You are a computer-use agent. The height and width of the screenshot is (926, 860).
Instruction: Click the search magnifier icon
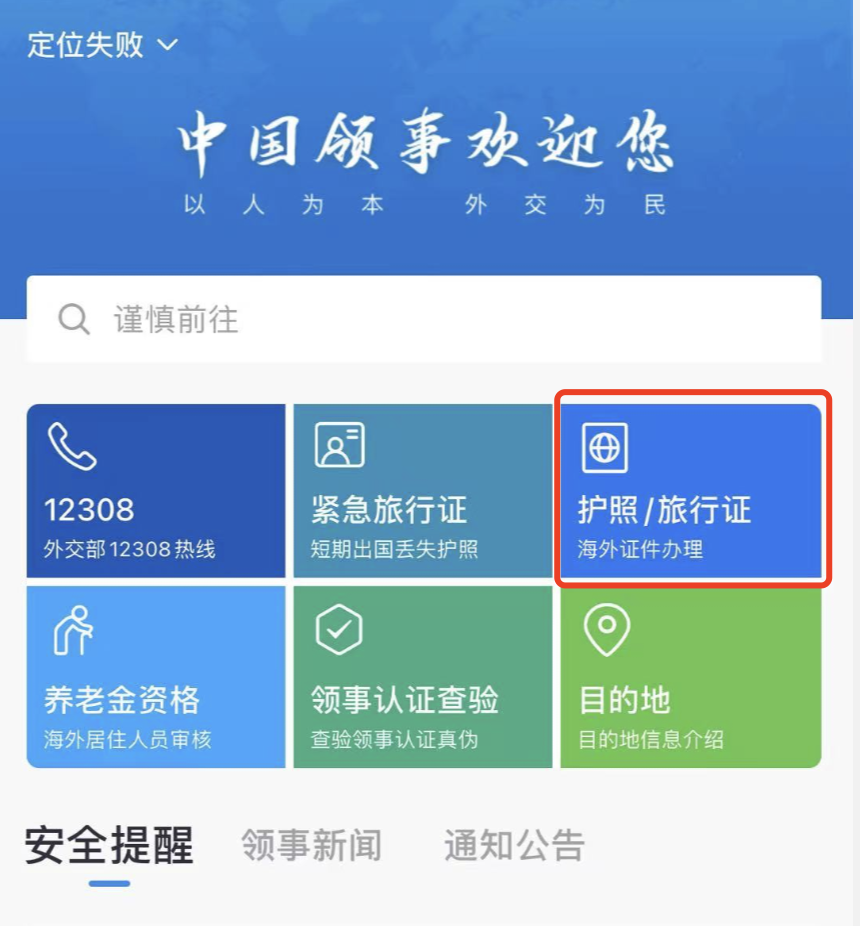tap(73, 319)
